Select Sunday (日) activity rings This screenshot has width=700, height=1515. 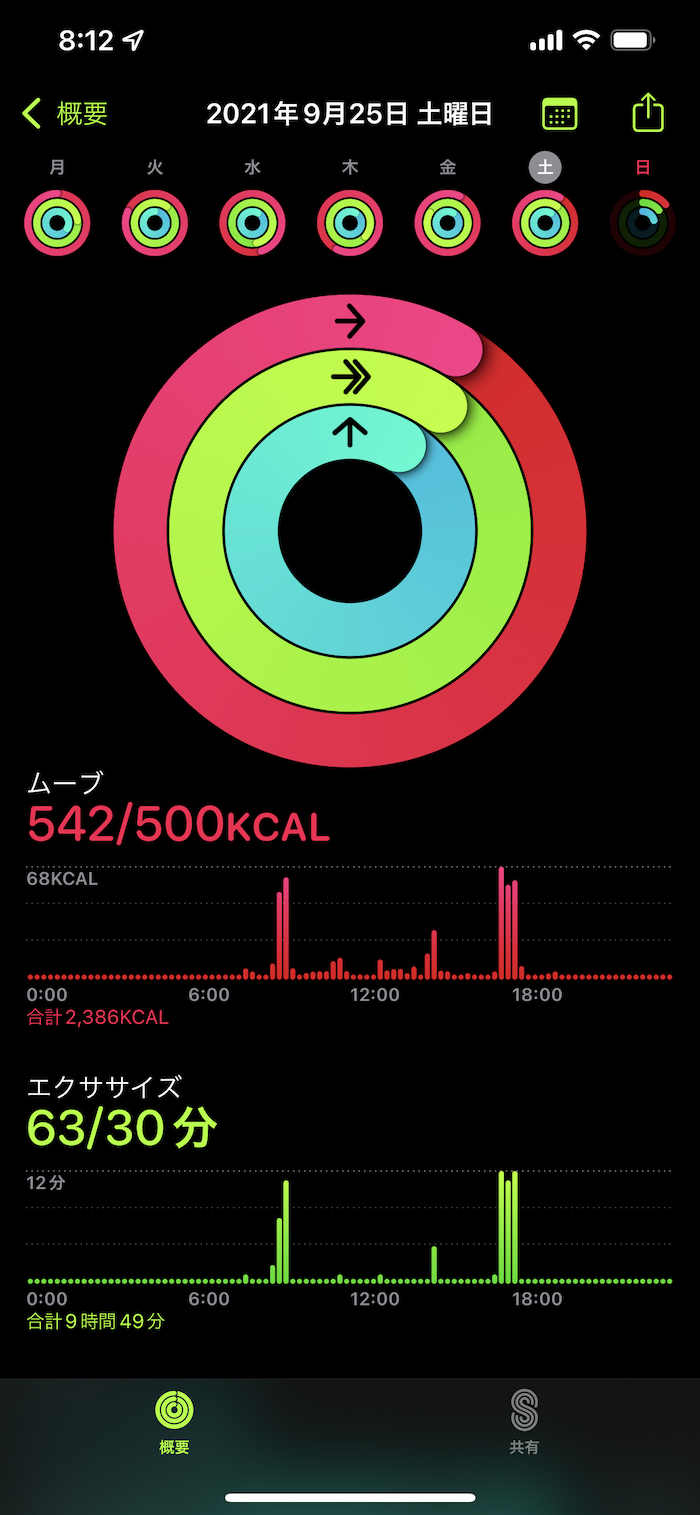pyautogui.click(x=643, y=222)
